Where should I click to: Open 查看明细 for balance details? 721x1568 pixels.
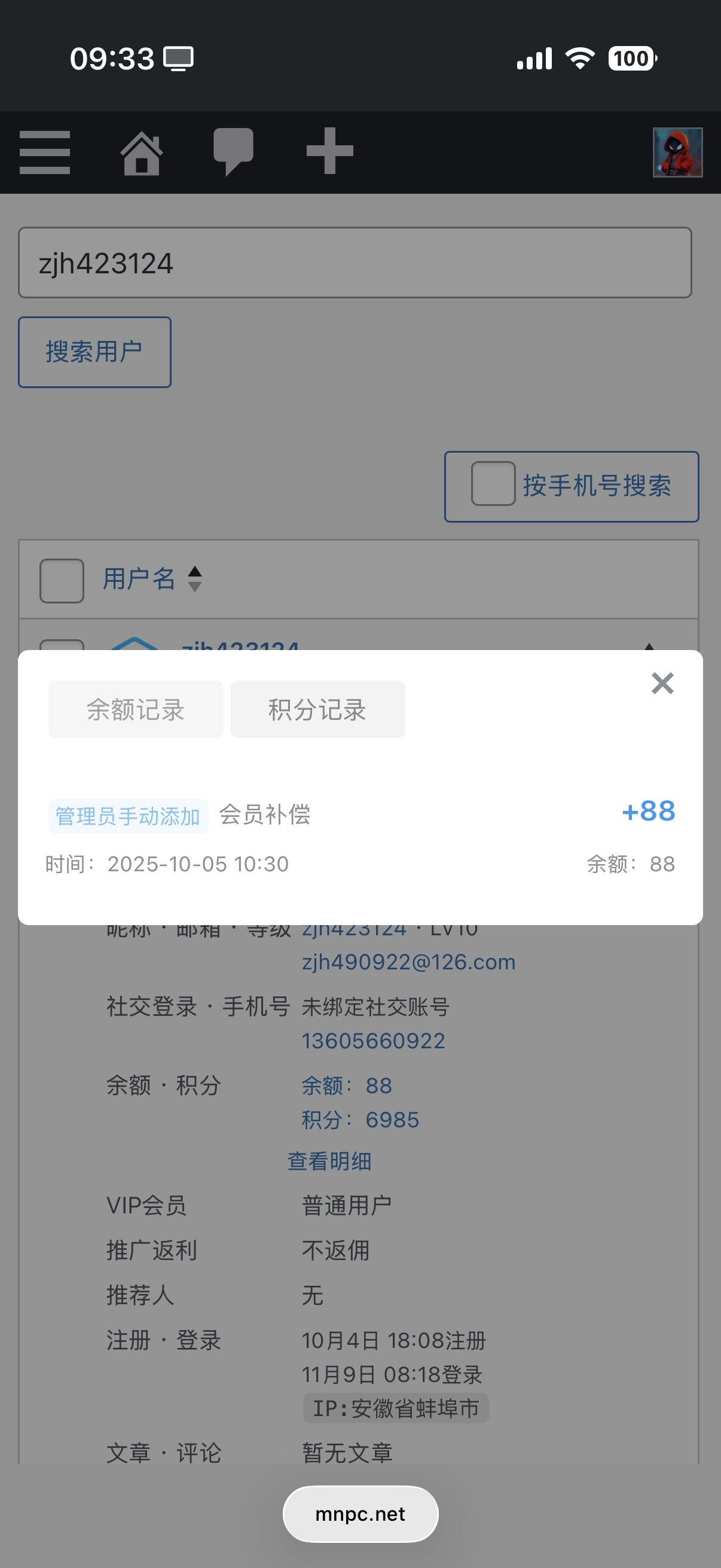(x=329, y=1161)
